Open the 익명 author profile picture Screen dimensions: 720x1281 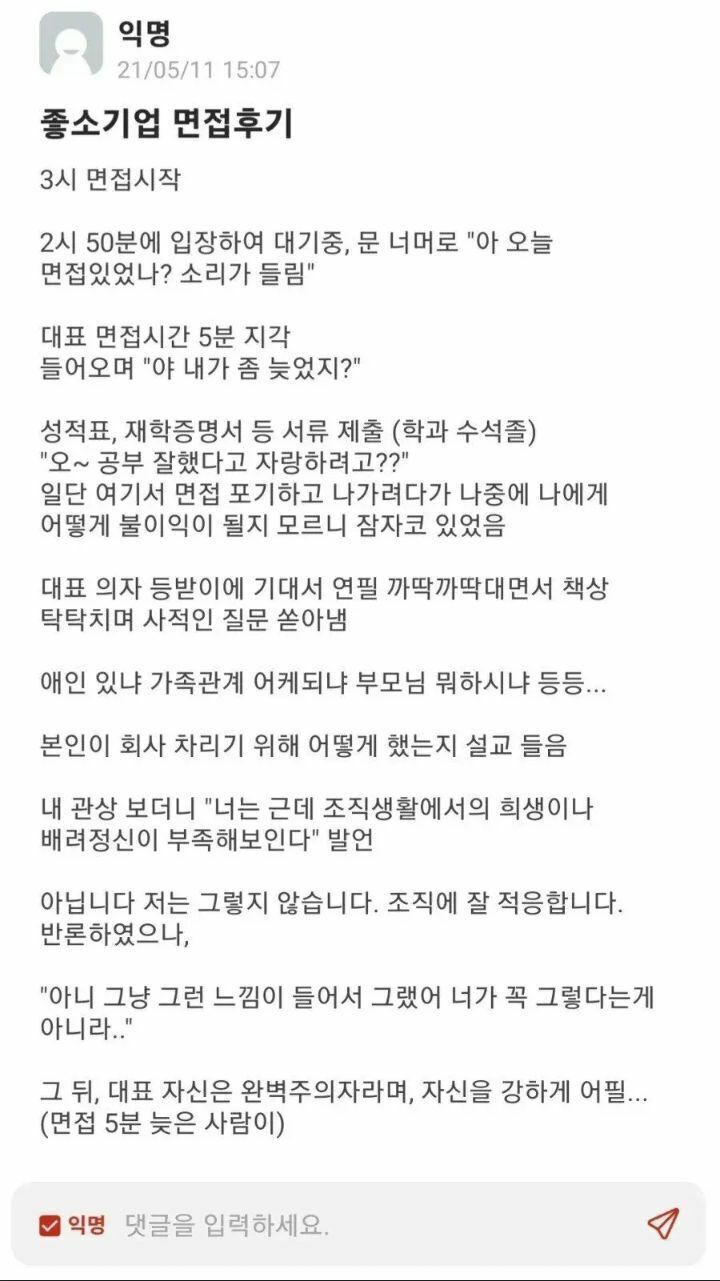coord(70,44)
